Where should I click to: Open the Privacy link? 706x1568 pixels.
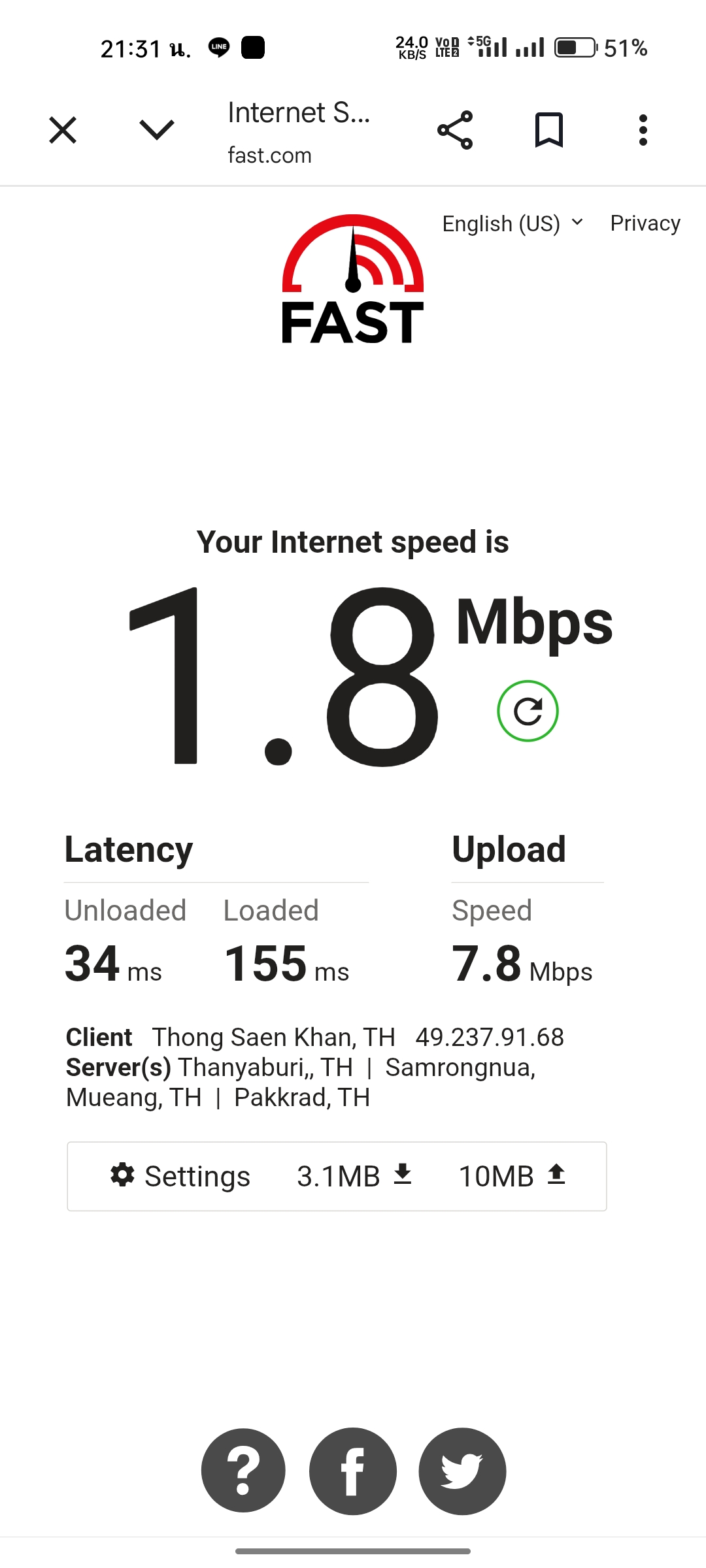645,223
